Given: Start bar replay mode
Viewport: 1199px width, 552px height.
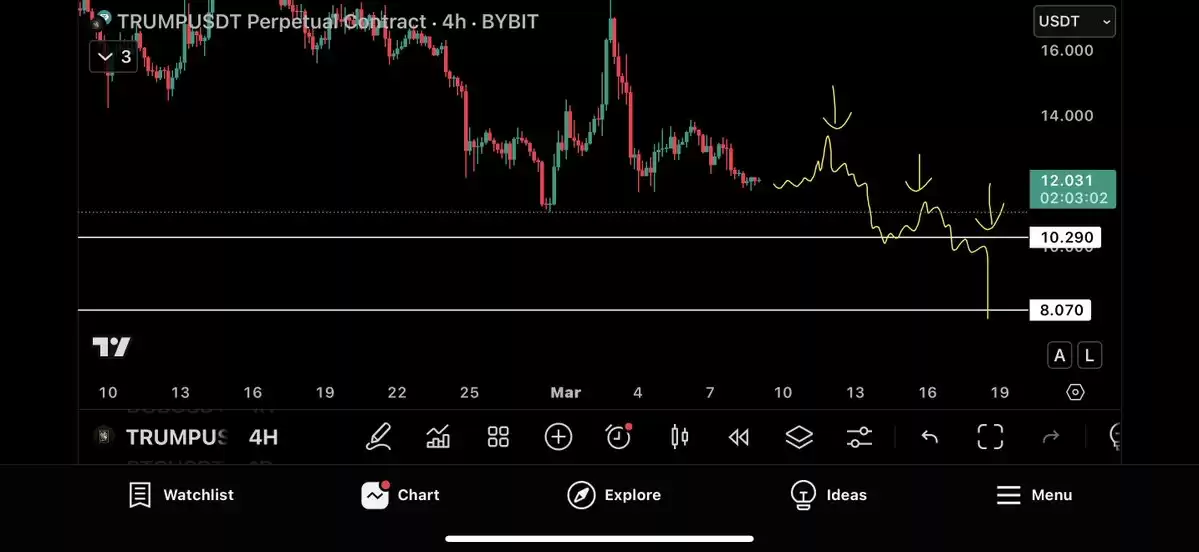Looking at the screenshot, I should 739,437.
